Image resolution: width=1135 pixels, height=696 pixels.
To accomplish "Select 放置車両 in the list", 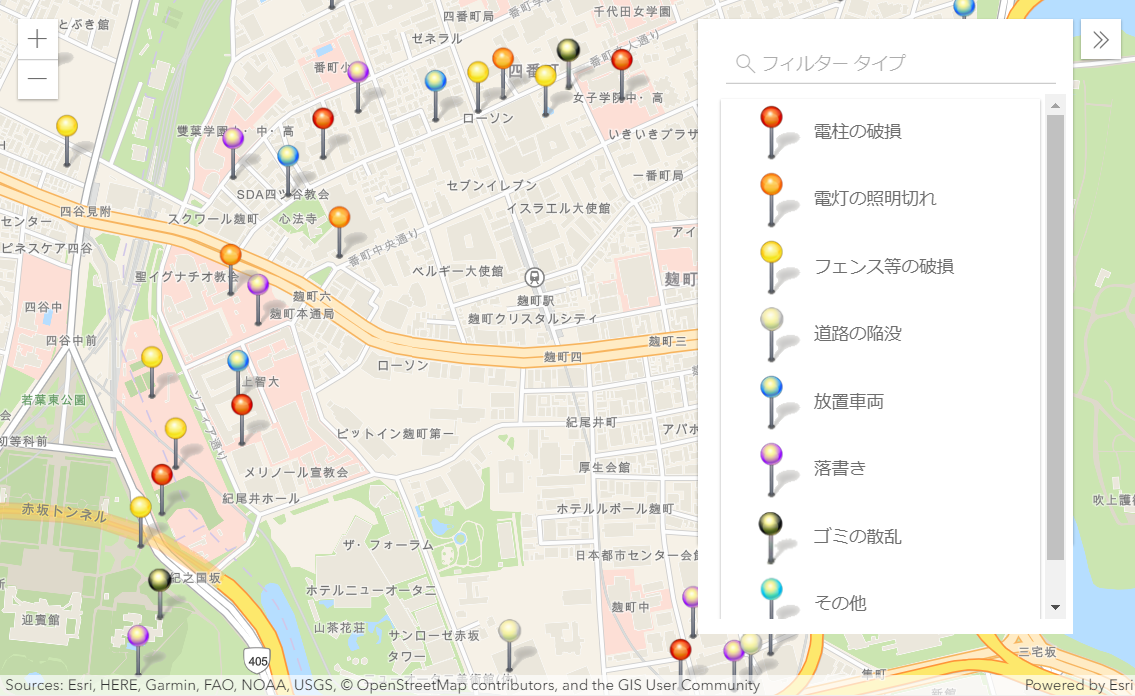I will (x=880, y=402).
